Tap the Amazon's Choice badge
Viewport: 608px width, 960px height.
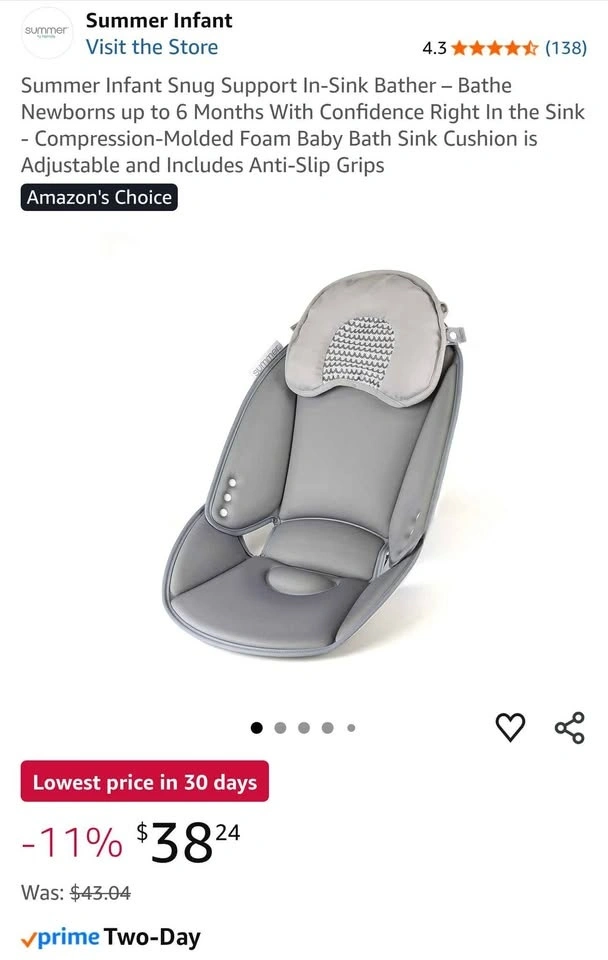pos(99,197)
